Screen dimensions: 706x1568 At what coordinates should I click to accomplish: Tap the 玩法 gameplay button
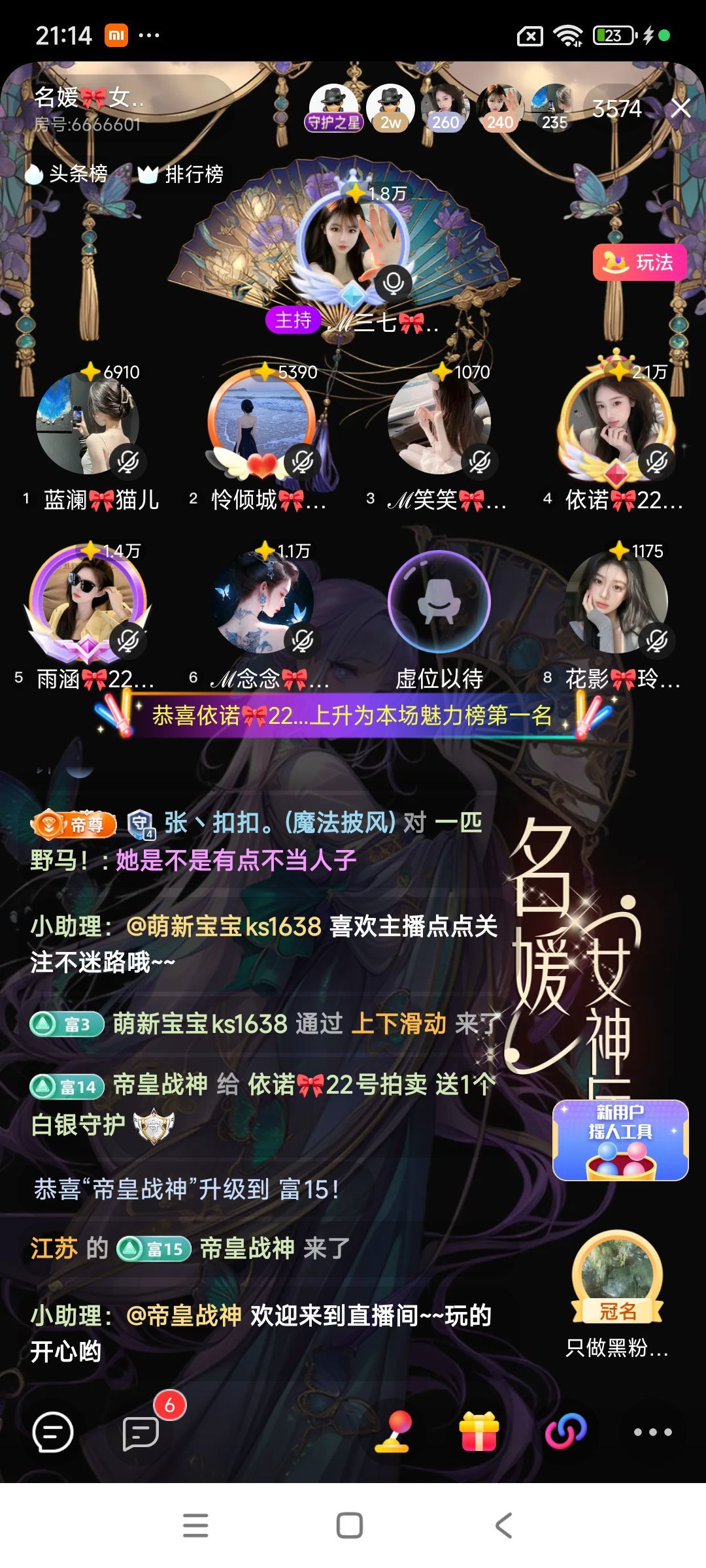click(x=639, y=263)
